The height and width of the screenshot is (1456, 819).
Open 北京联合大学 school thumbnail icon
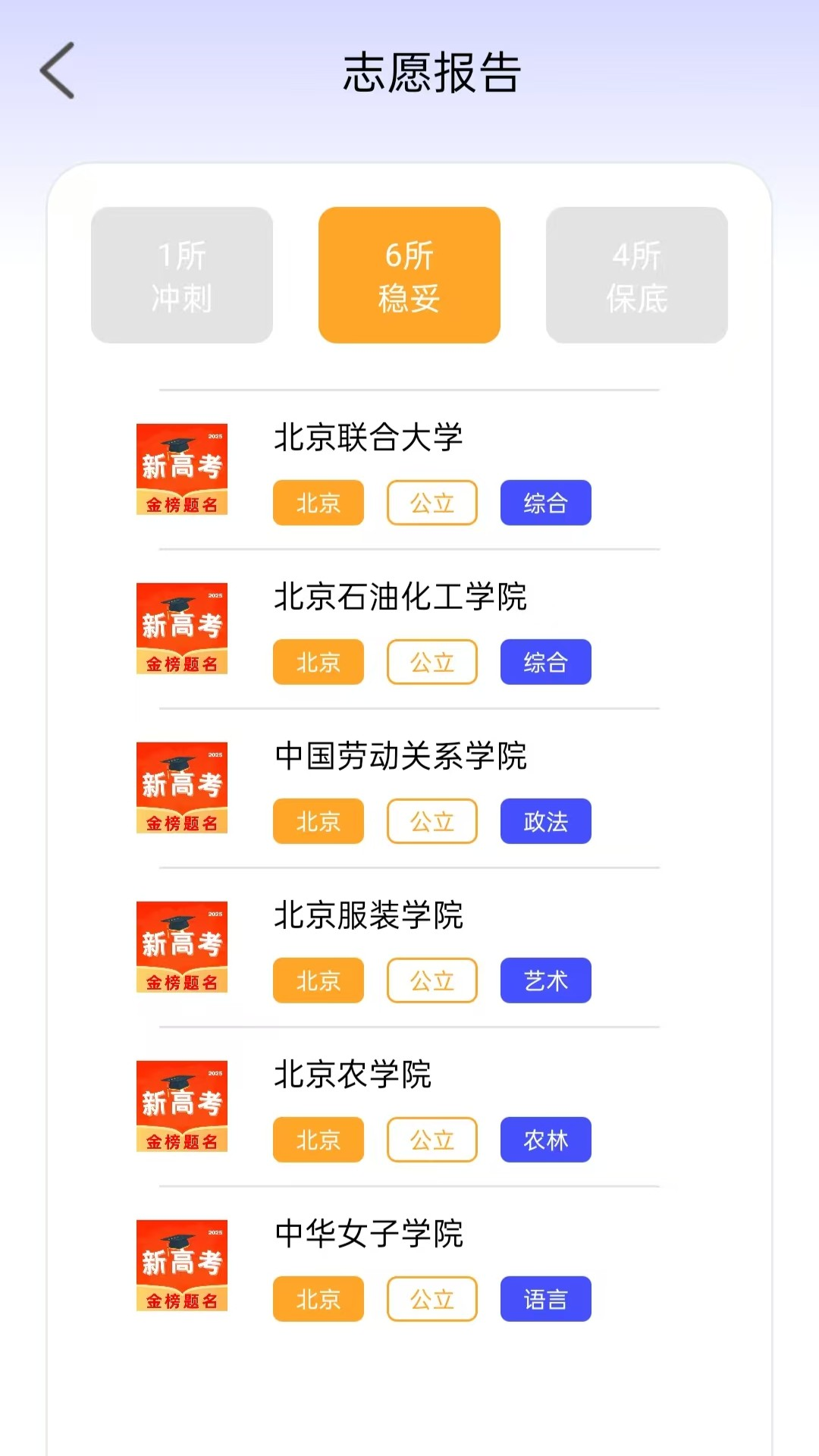(182, 469)
